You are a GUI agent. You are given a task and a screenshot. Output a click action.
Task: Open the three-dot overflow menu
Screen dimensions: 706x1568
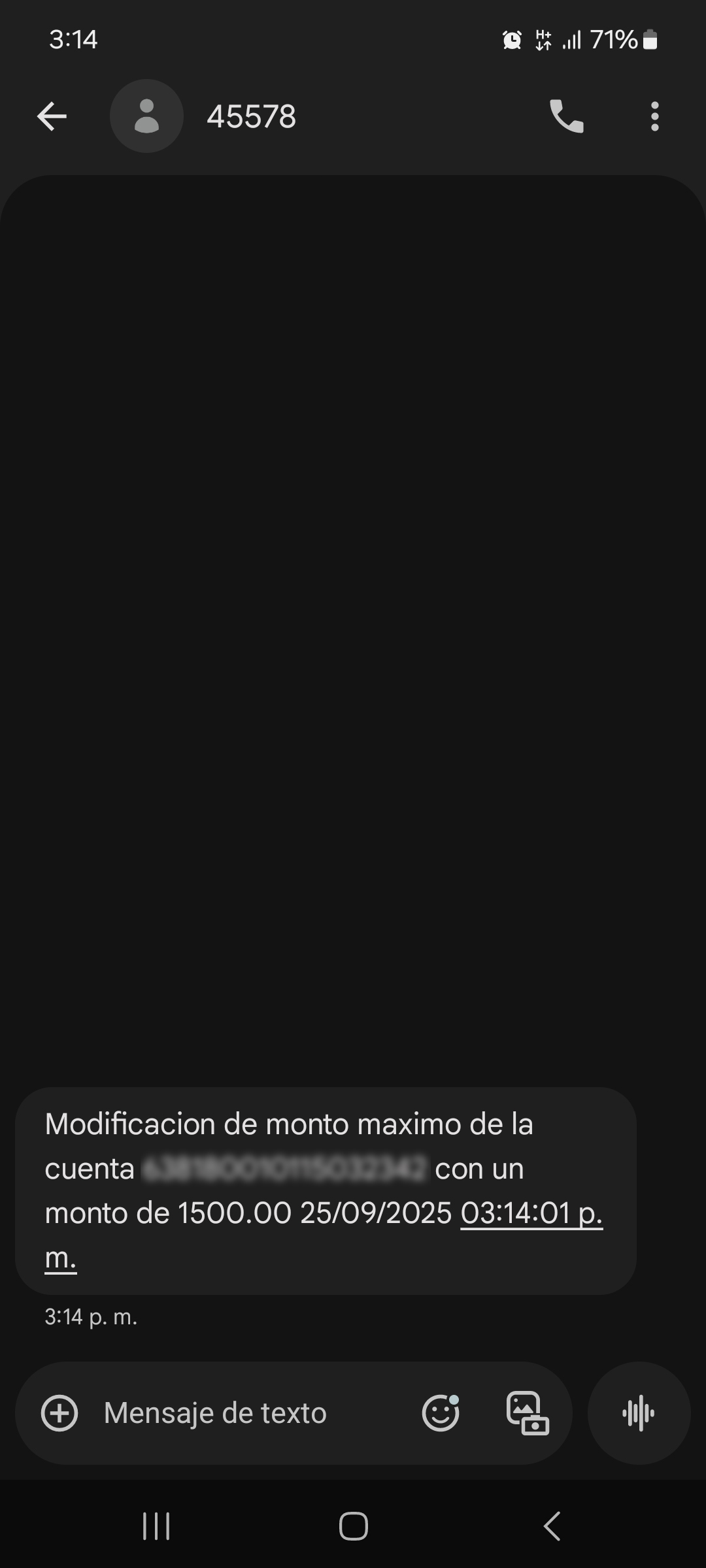tap(654, 117)
